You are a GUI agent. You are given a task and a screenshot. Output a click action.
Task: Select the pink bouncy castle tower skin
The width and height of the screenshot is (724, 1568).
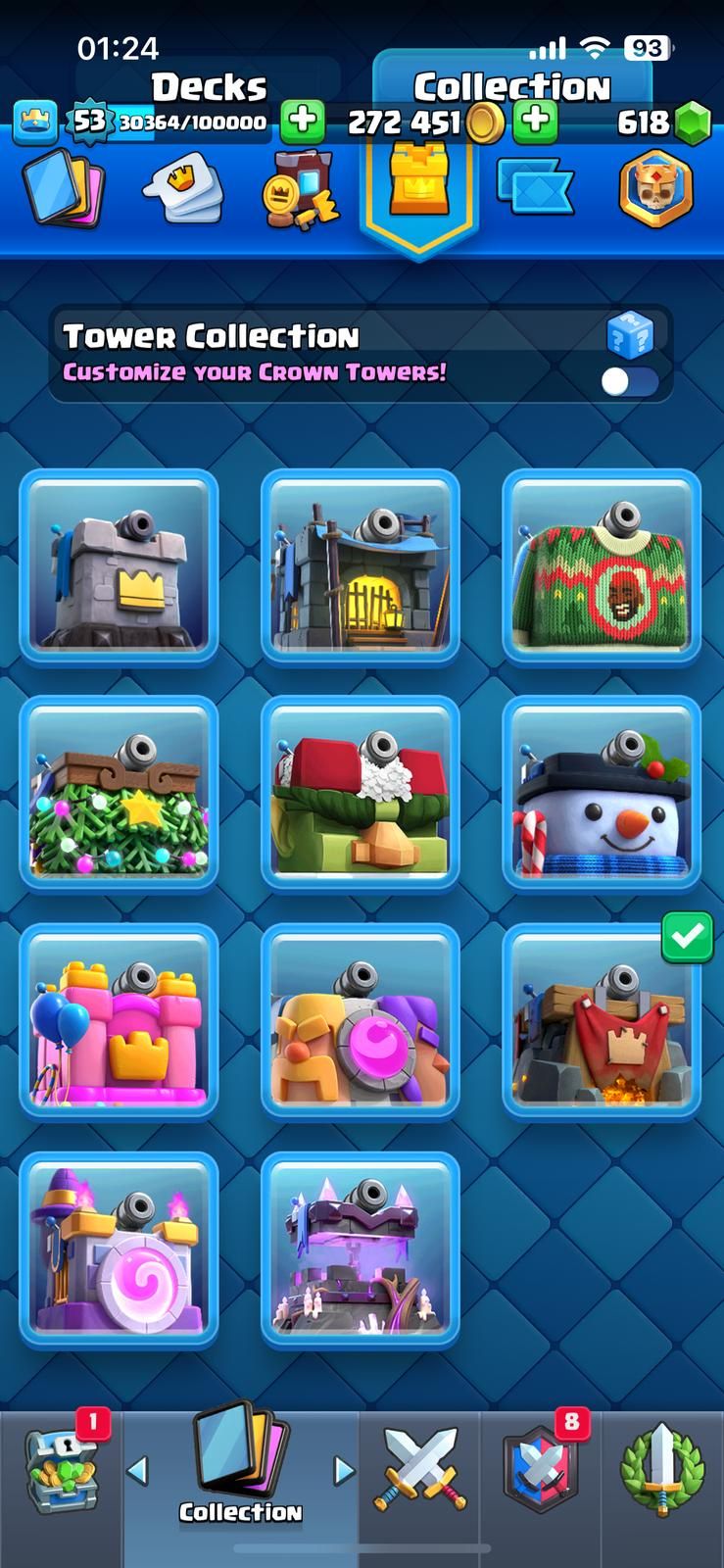(x=119, y=1021)
